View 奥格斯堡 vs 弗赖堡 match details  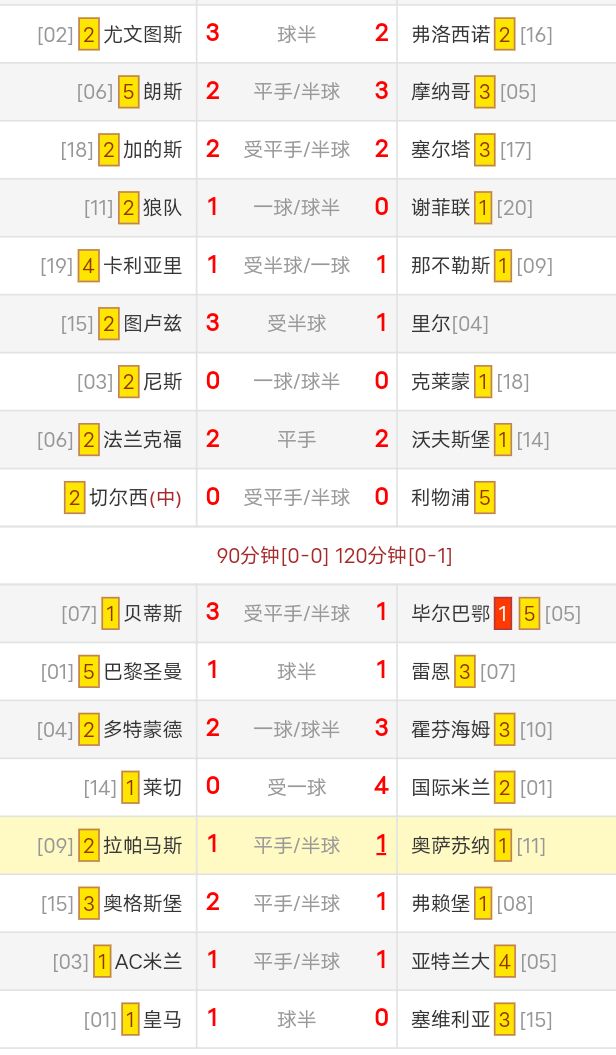point(297,903)
